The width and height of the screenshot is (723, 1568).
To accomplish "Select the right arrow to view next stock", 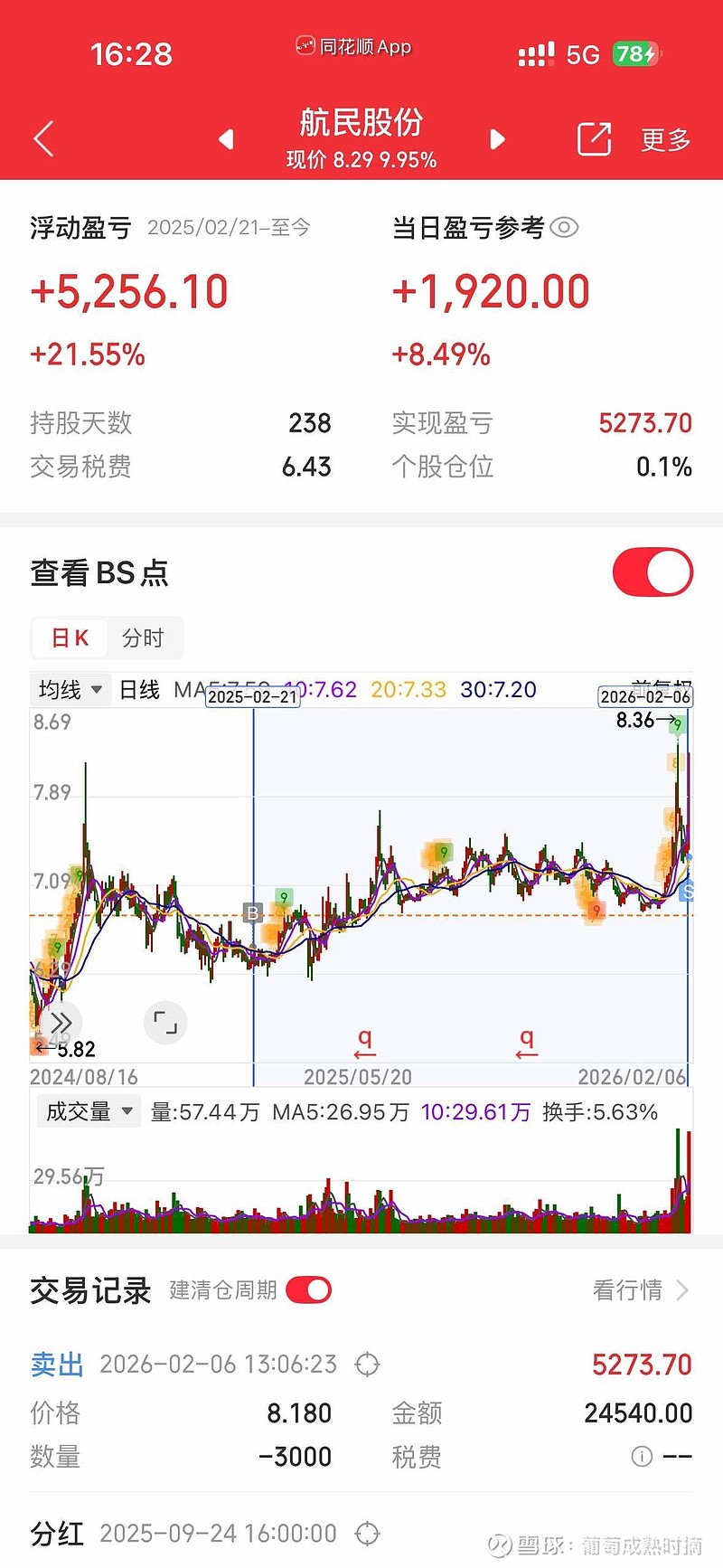I will (496, 139).
